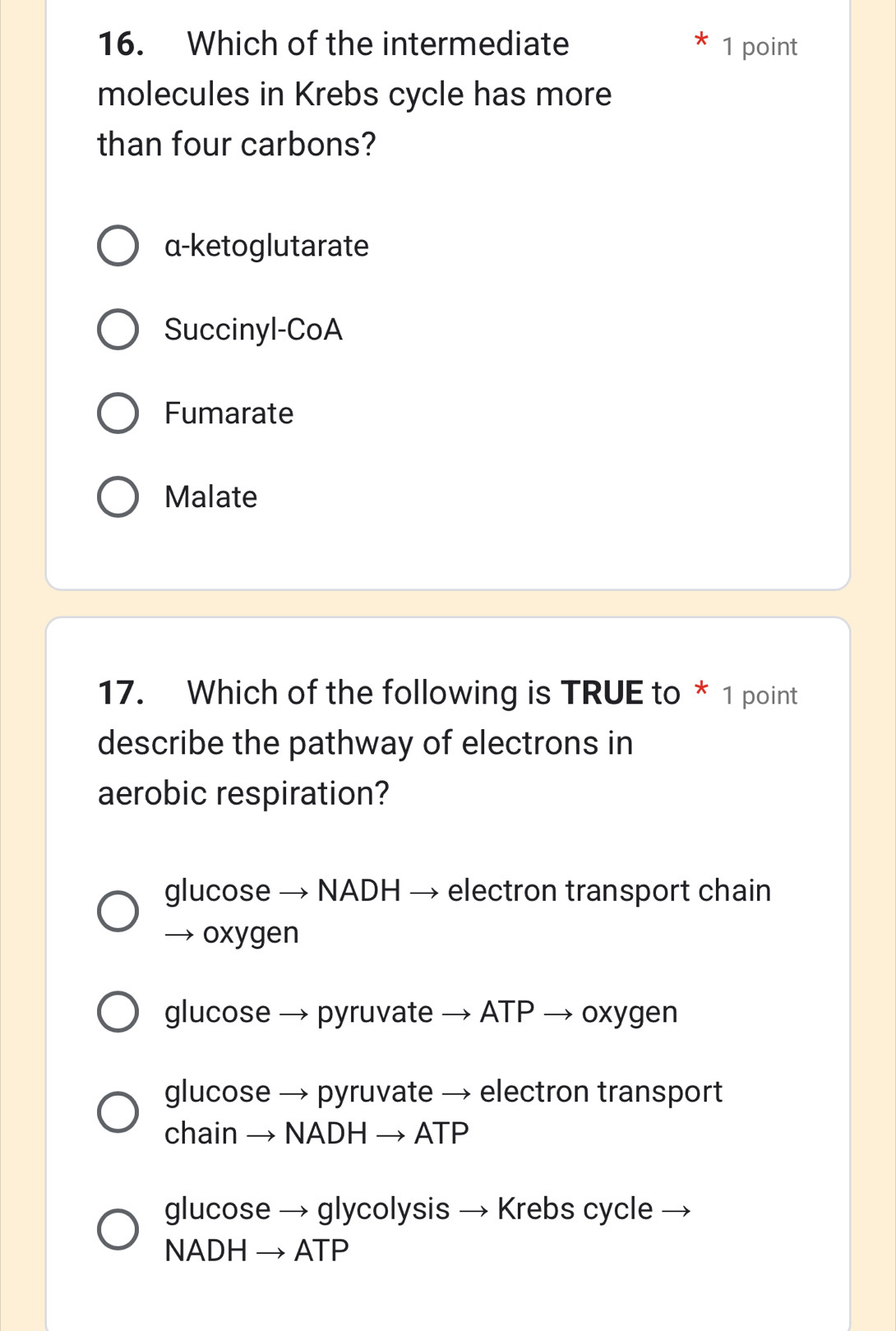
Task: Select Succinyl-CoA as answer for question 16
Action: 118,330
